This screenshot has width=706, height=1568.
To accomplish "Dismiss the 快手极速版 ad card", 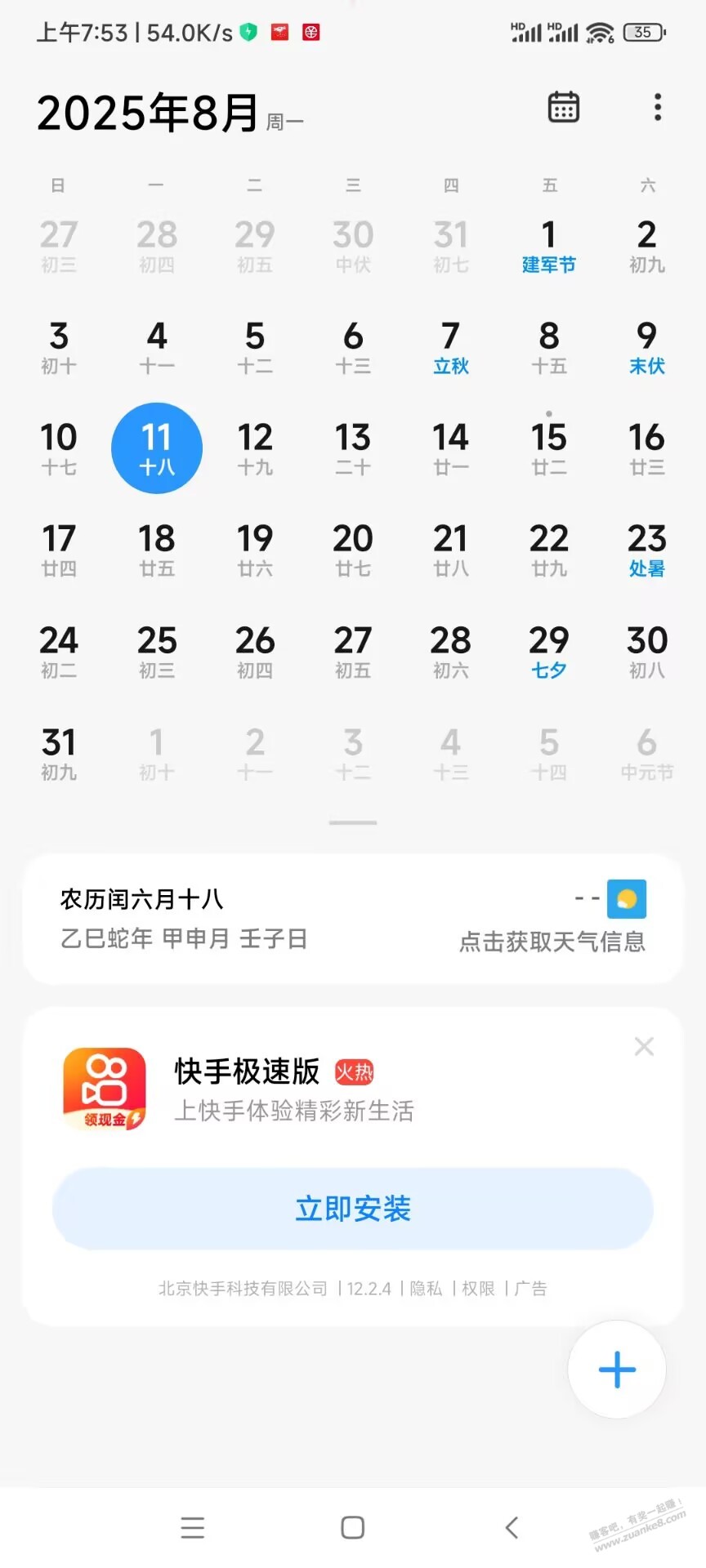I will pyautogui.click(x=644, y=1046).
